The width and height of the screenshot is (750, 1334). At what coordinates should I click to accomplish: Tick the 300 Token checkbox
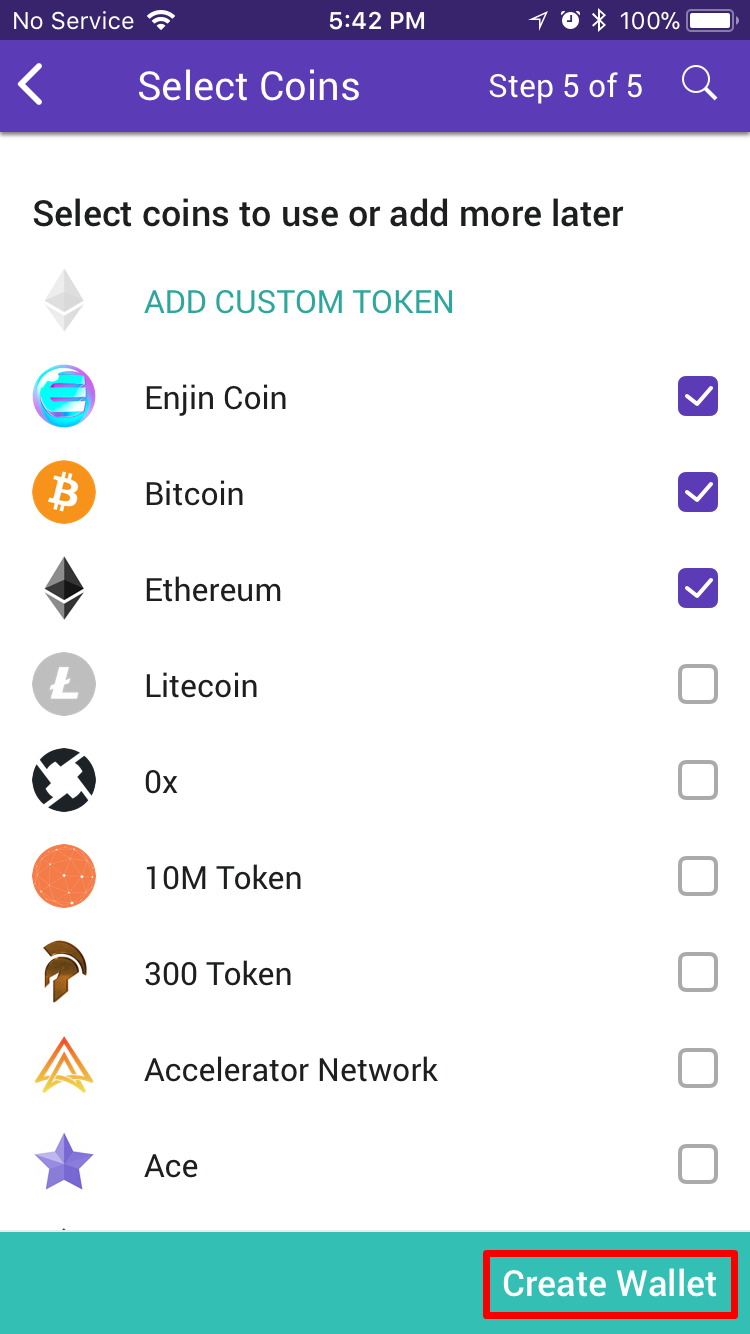(698, 972)
